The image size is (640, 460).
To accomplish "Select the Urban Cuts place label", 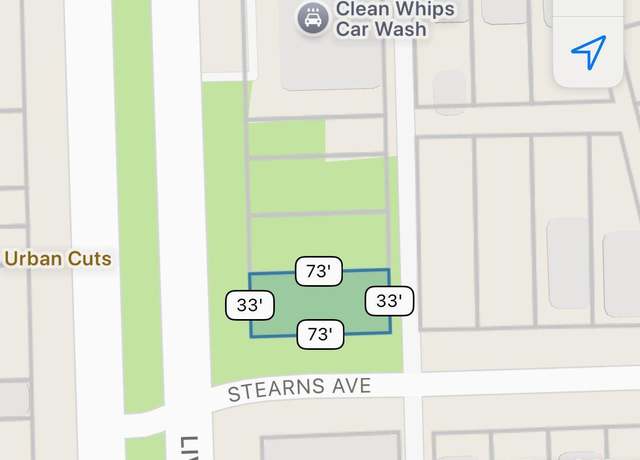I will [x=58, y=259].
